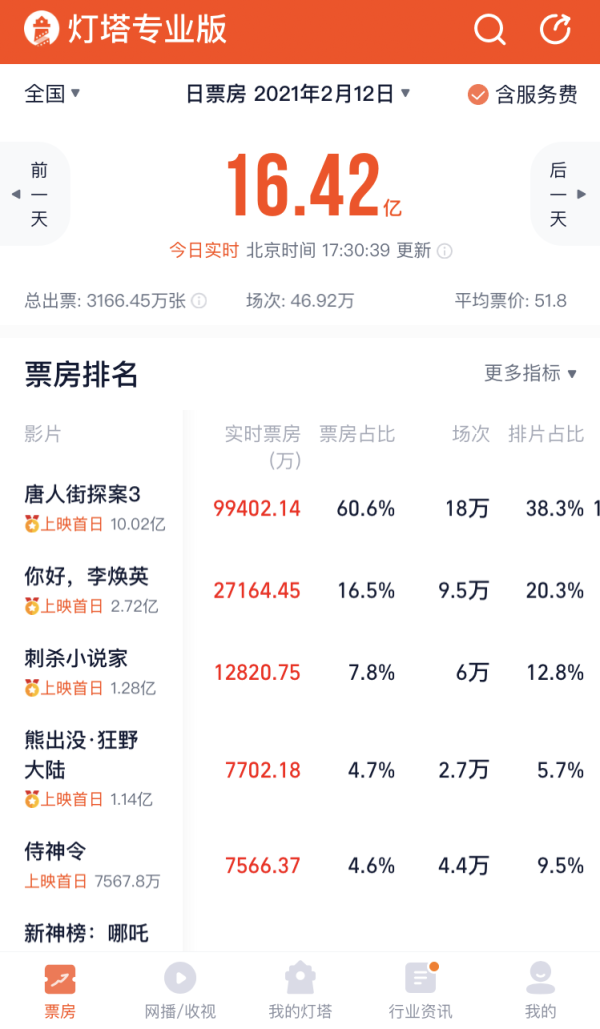Switch to 我的灯塔 tab
Viewport: 600px width, 1029px height.
[300, 991]
